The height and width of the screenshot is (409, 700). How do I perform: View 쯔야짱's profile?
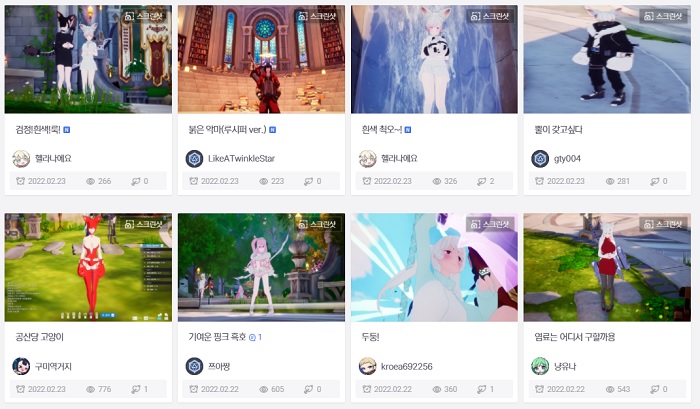220,366
